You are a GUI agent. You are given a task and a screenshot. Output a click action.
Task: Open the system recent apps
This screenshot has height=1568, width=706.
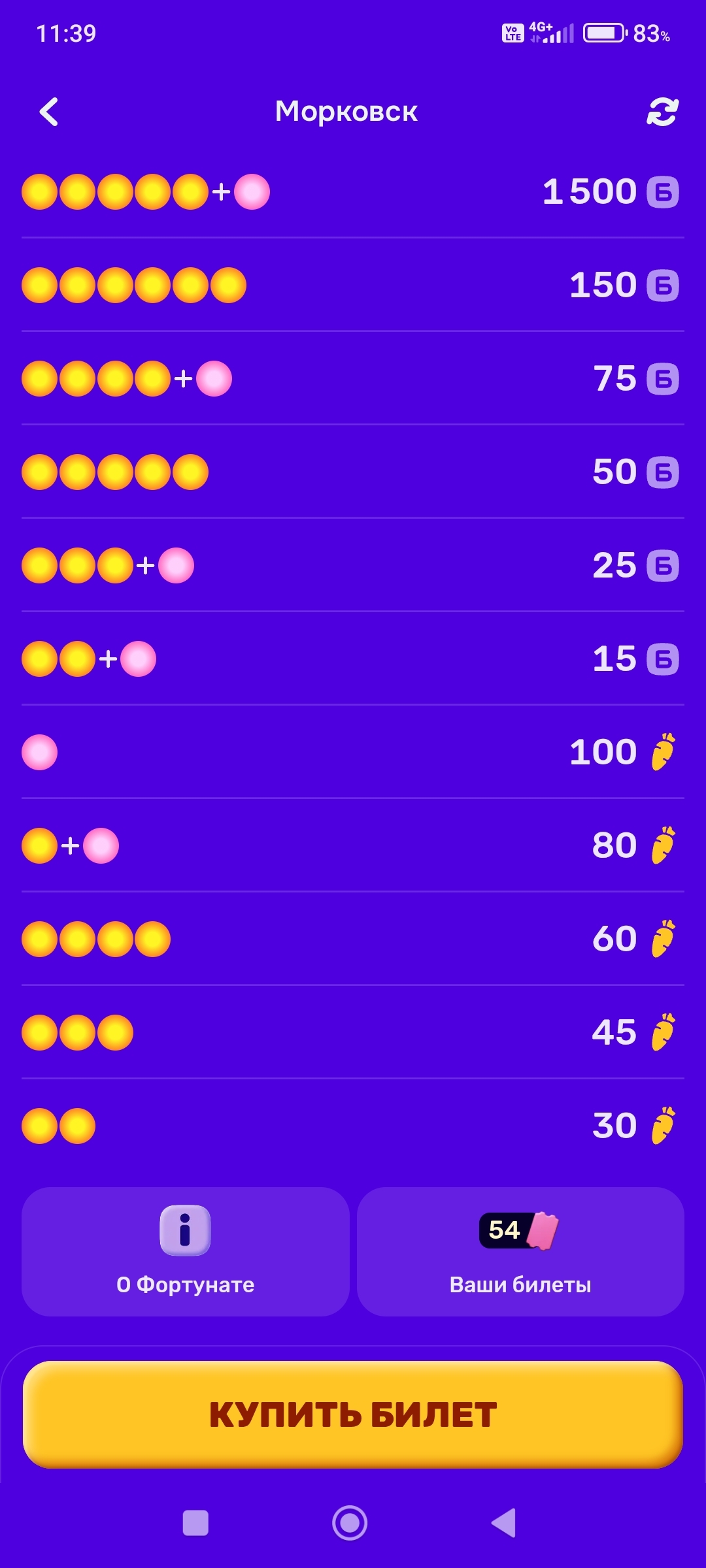195,1523
